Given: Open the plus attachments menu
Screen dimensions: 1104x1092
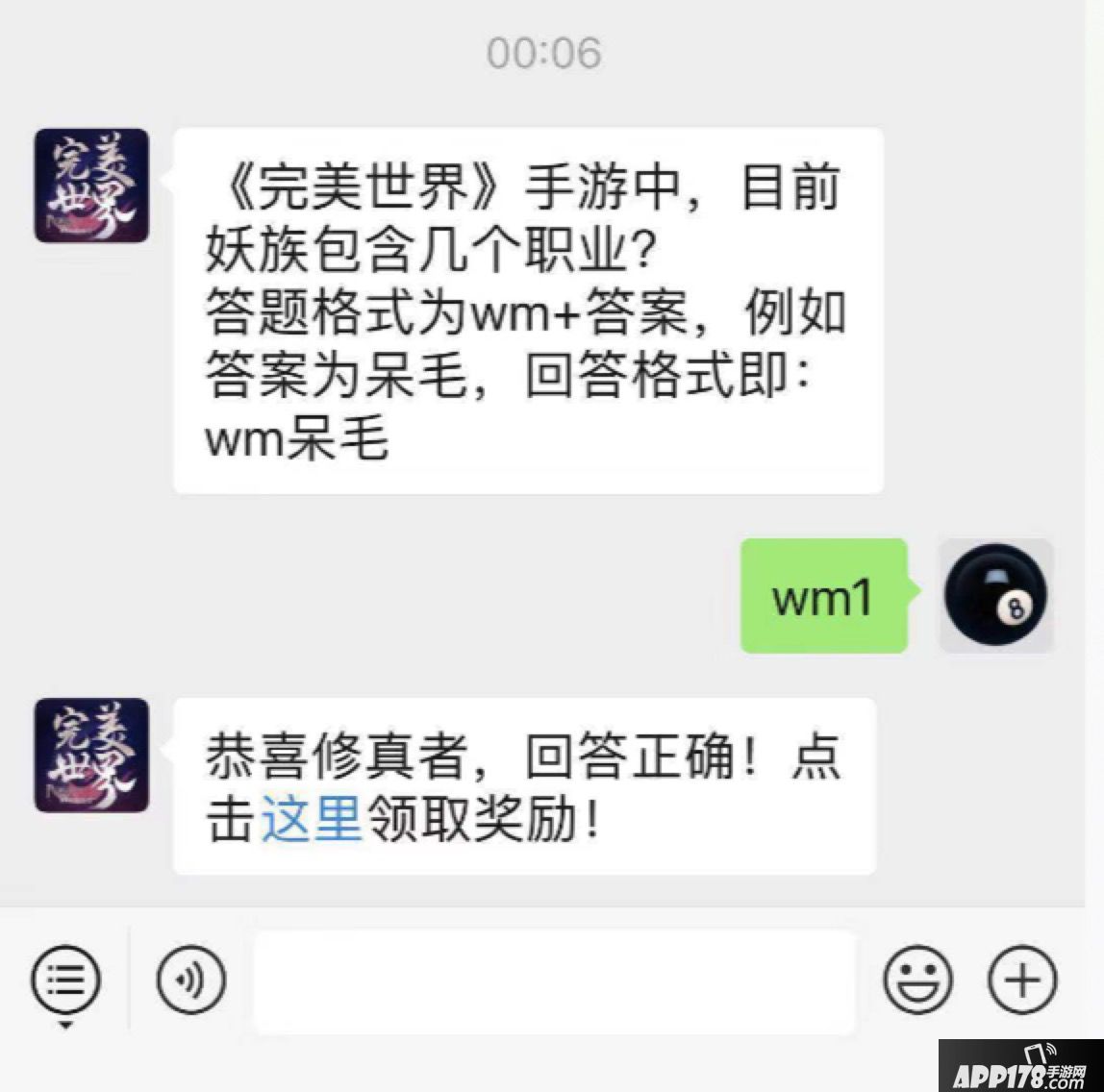Looking at the screenshot, I should (x=1021, y=980).
